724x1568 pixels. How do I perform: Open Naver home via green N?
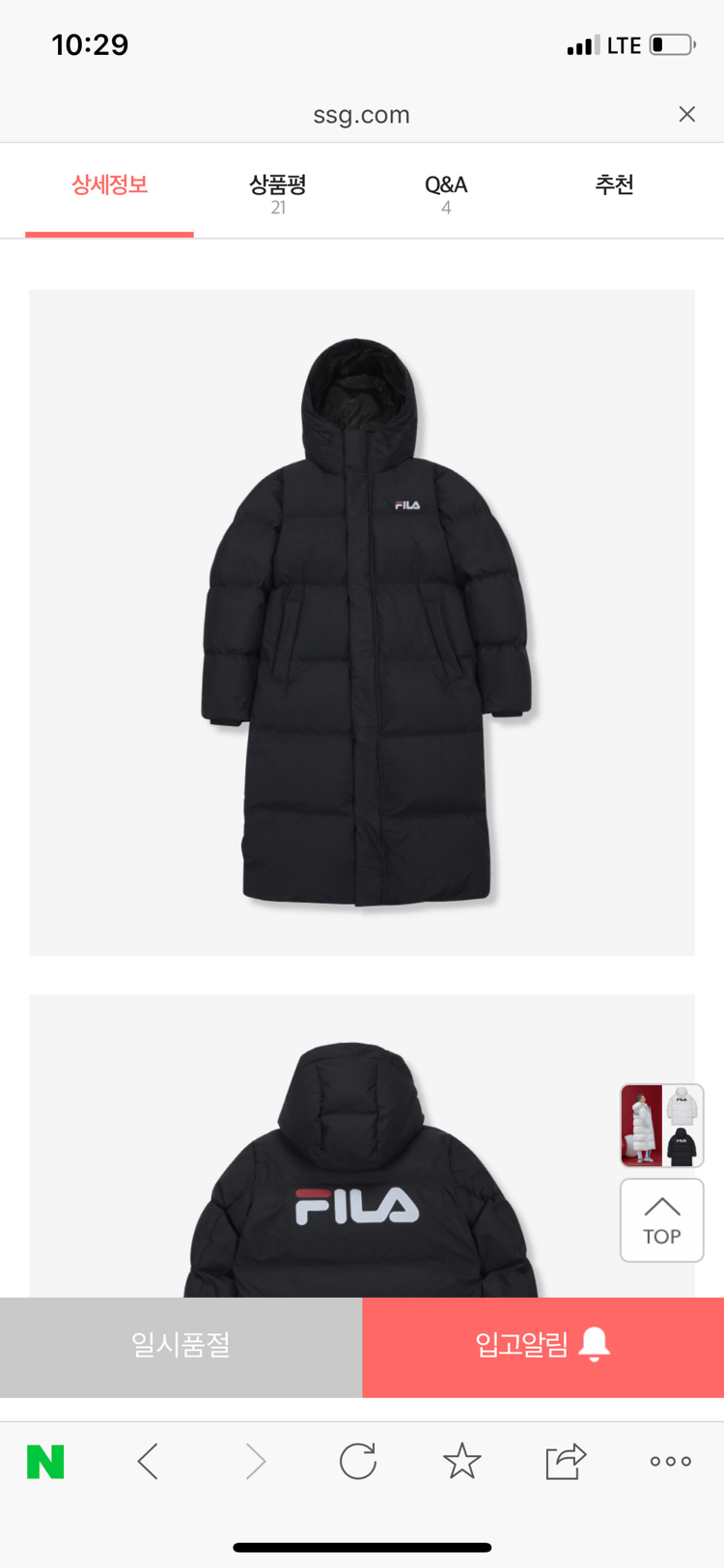(45, 1462)
